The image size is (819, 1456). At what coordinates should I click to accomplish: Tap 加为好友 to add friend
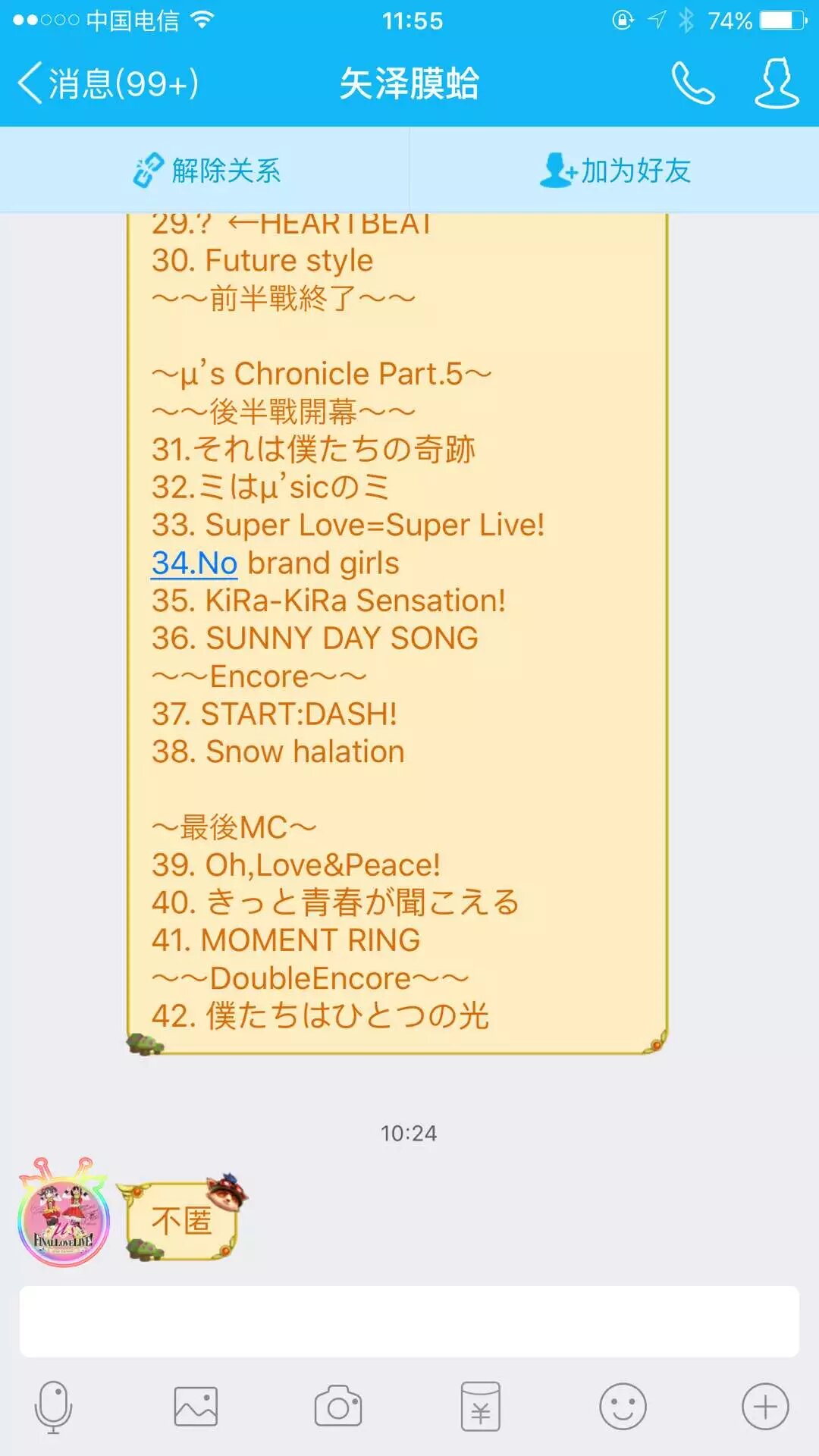click(x=614, y=171)
